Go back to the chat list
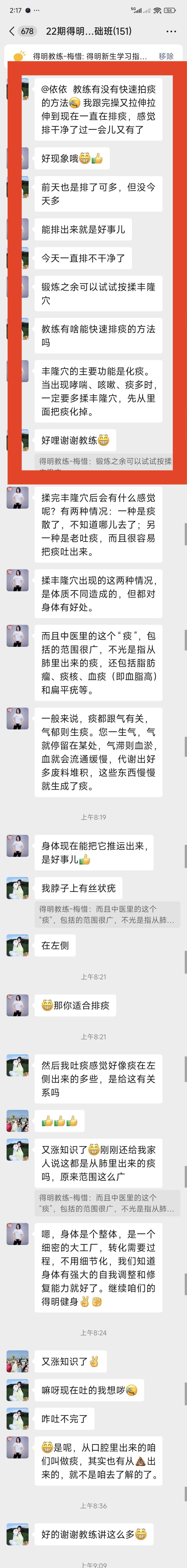 (11, 31)
